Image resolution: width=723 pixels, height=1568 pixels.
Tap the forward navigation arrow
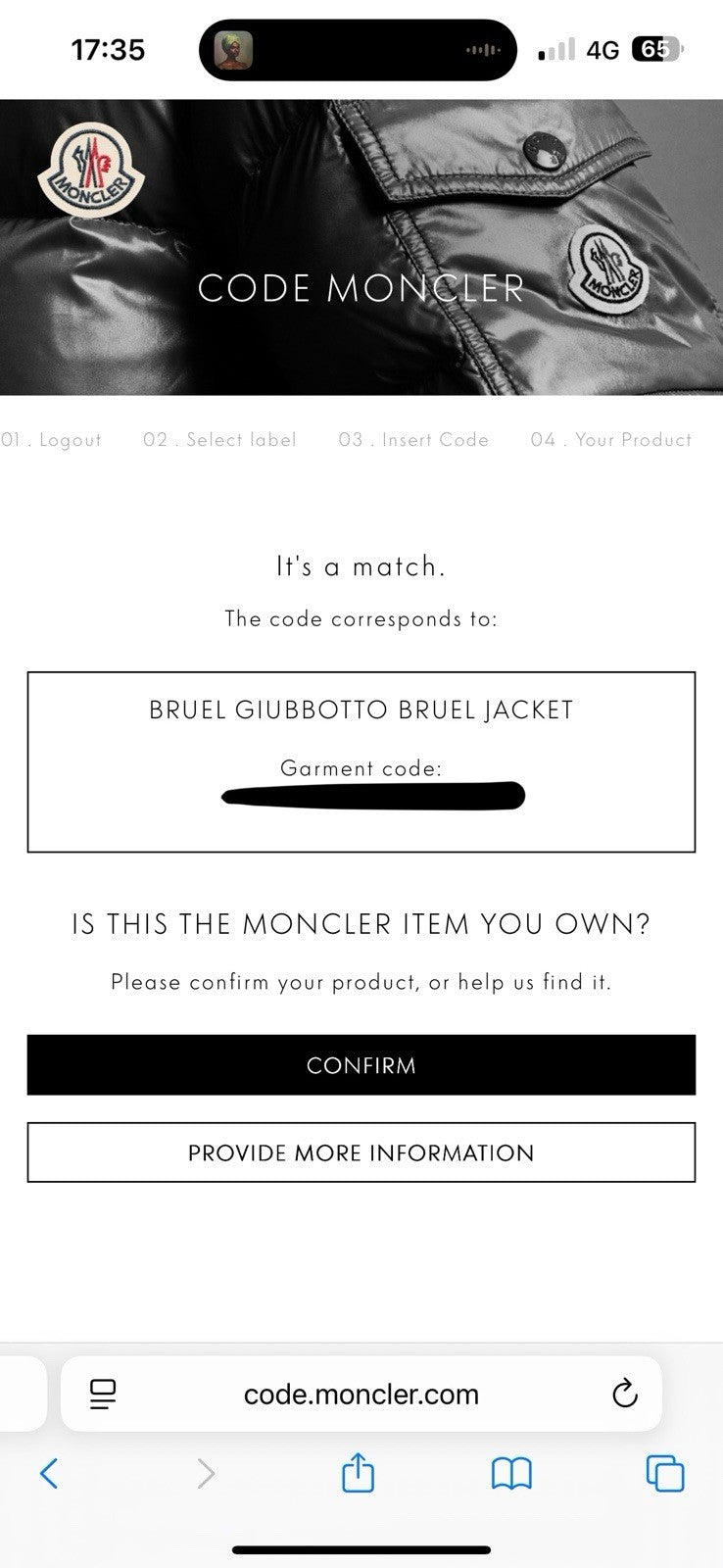click(206, 1473)
